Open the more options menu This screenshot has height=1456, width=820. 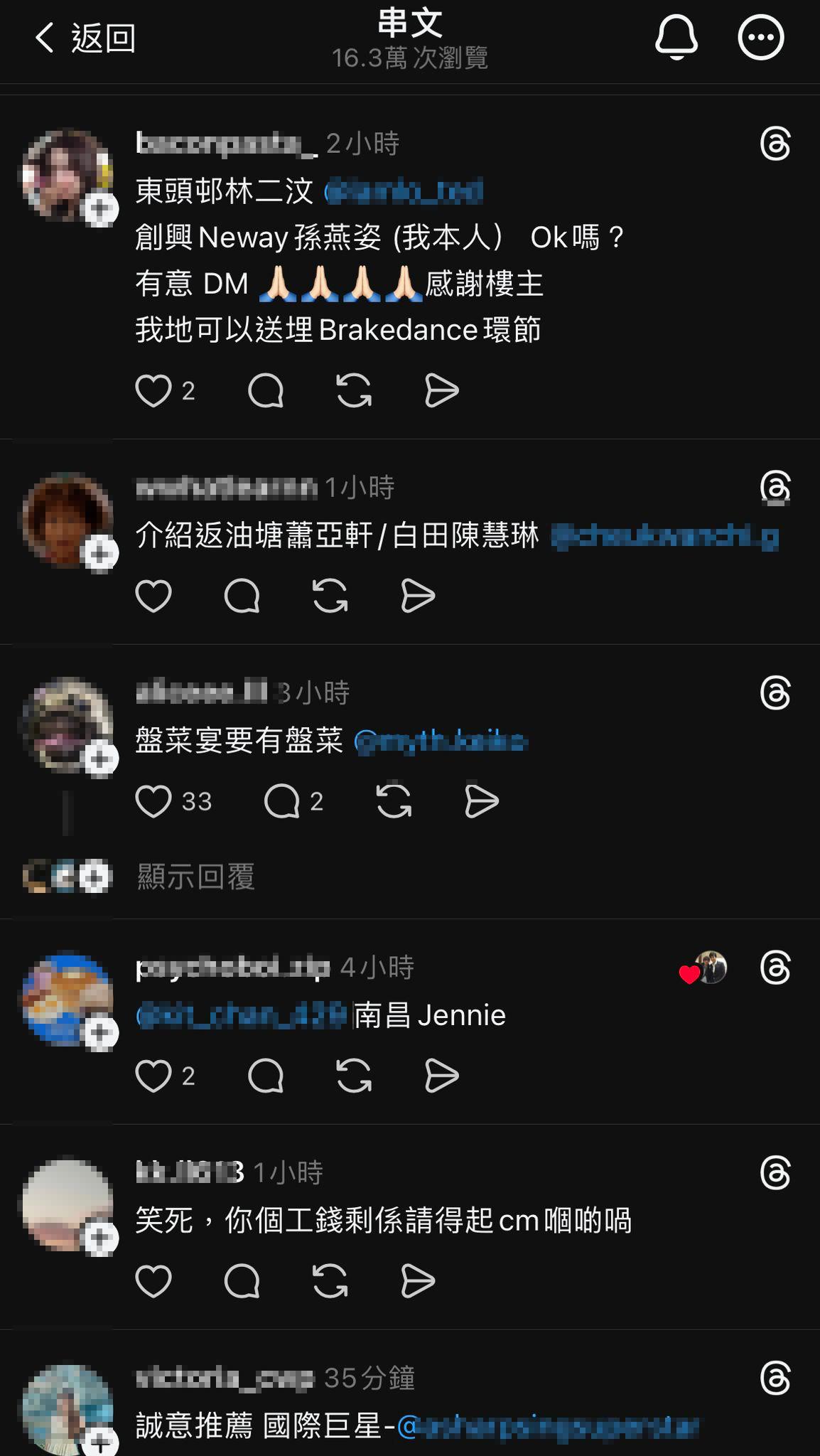click(x=760, y=37)
